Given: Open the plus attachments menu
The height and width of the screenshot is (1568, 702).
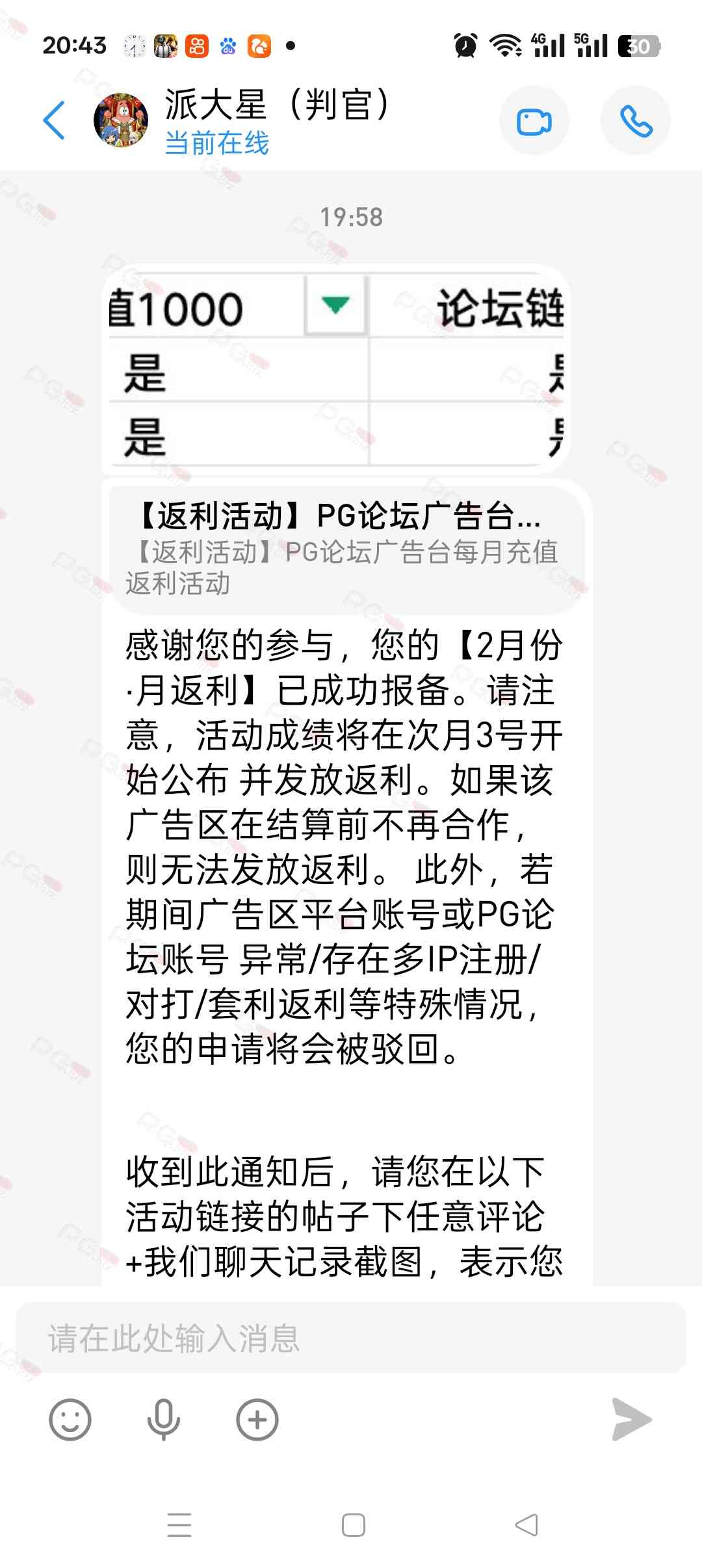Looking at the screenshot, I should (257, 1420).
